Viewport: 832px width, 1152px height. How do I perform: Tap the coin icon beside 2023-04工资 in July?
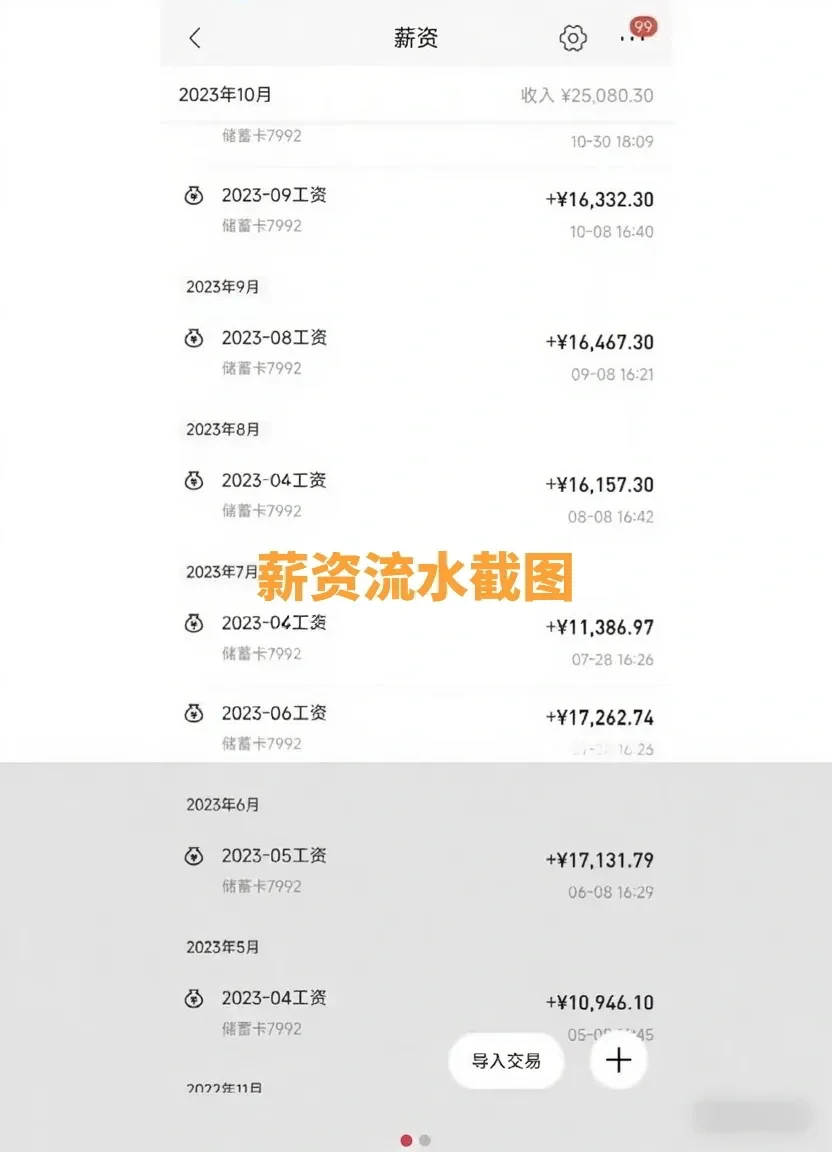pyautogui.click(x=193, y=622)
